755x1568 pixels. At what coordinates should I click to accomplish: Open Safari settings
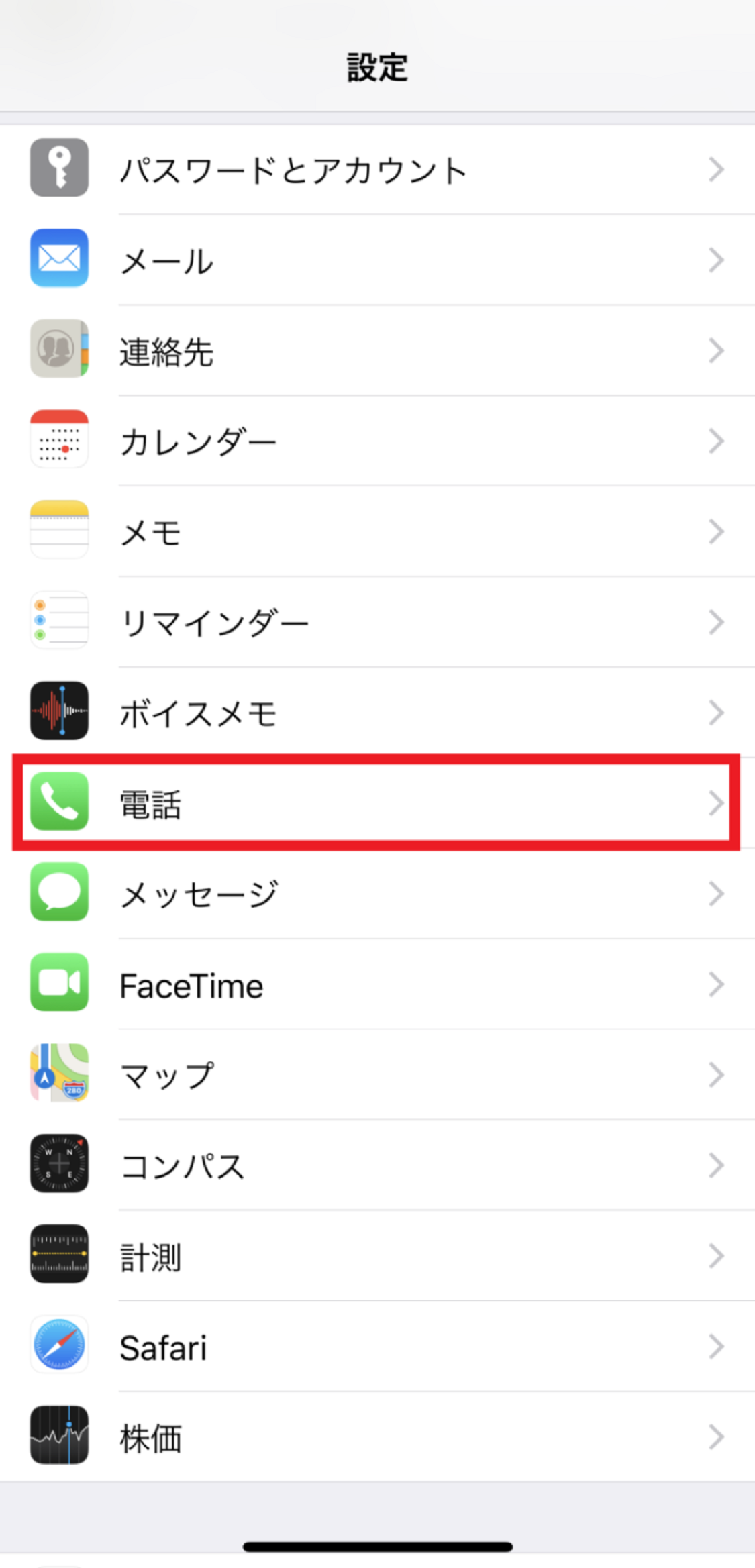(377, 1347)
